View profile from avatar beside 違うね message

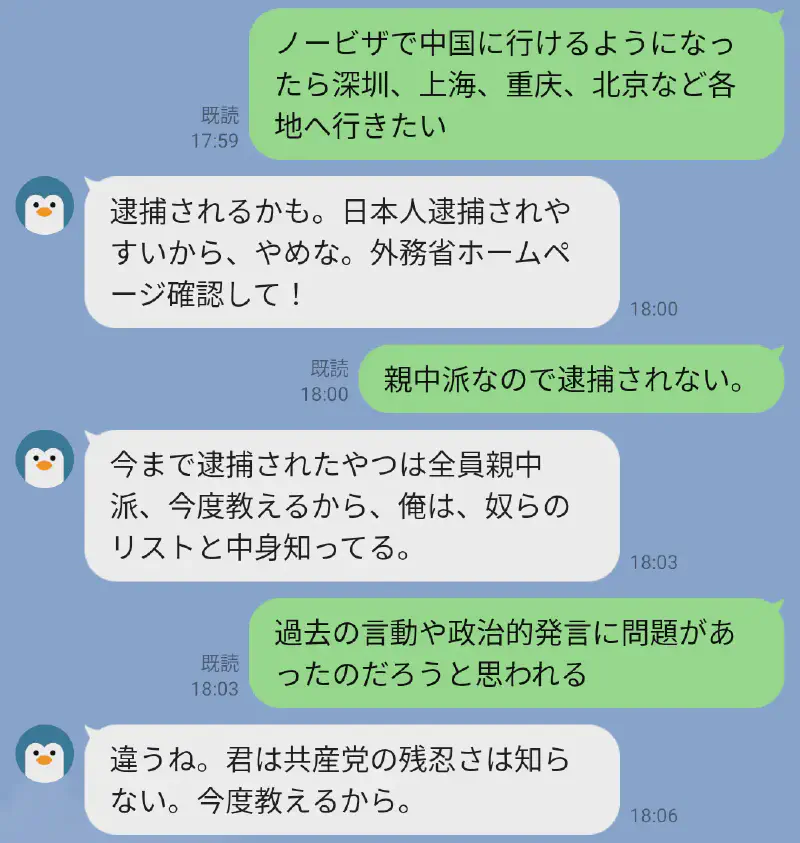[x=45, y=753]
